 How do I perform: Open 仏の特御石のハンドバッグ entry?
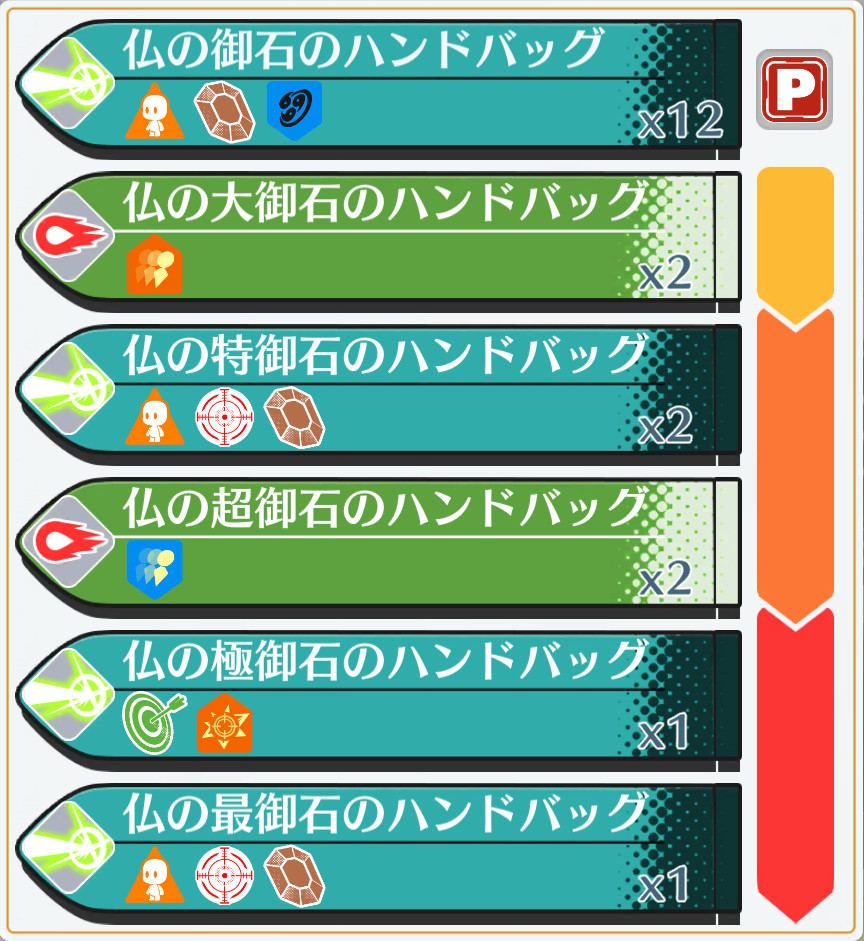click(x=380, y=393)
